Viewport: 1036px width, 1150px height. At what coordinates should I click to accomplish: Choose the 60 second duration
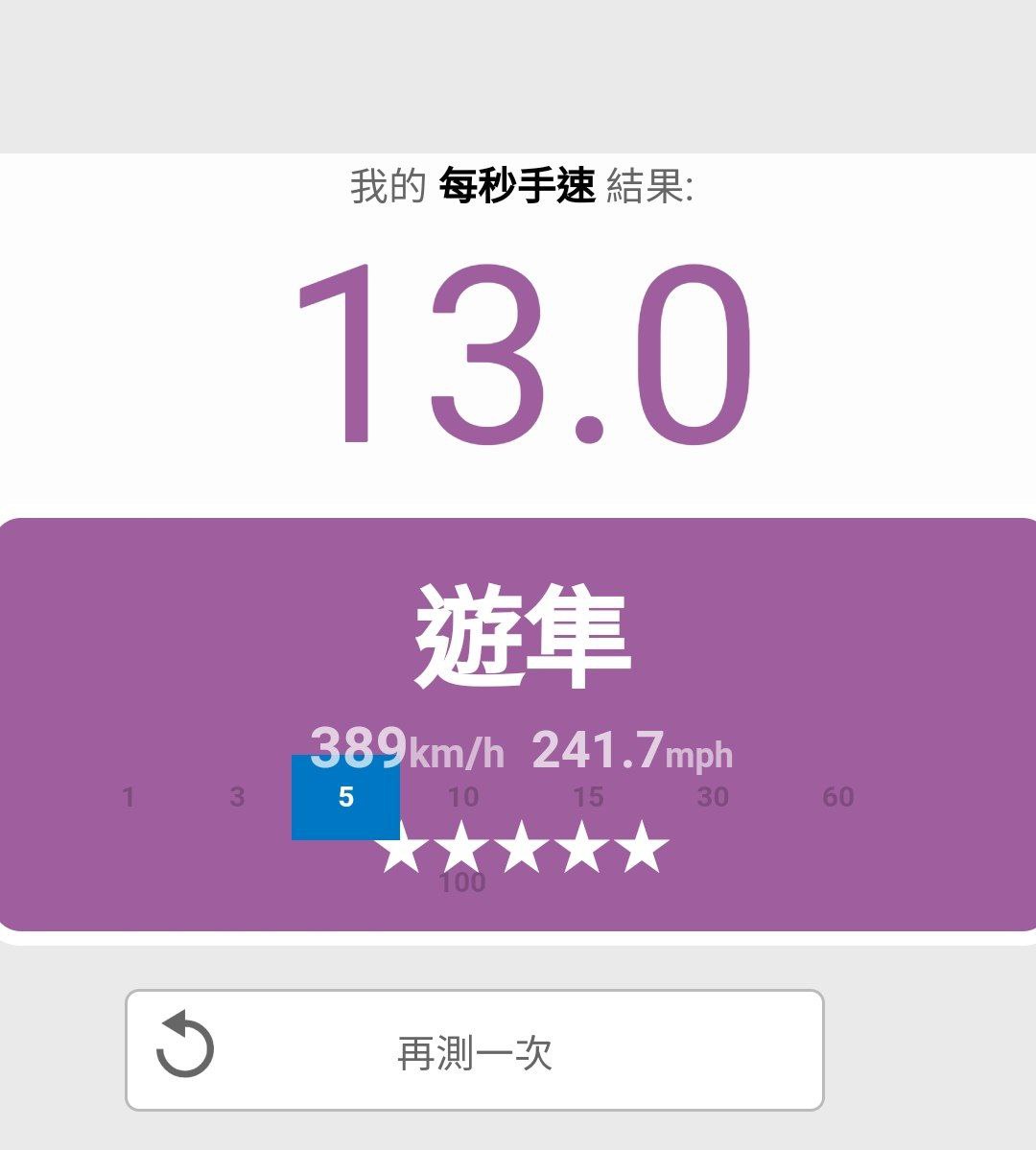(838, 797)
